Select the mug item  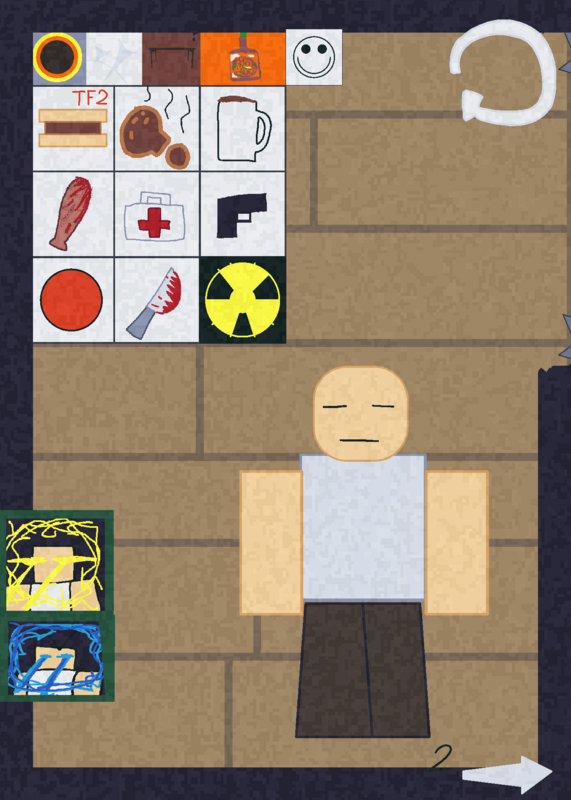pyautogui.click(x=243, y=128)
